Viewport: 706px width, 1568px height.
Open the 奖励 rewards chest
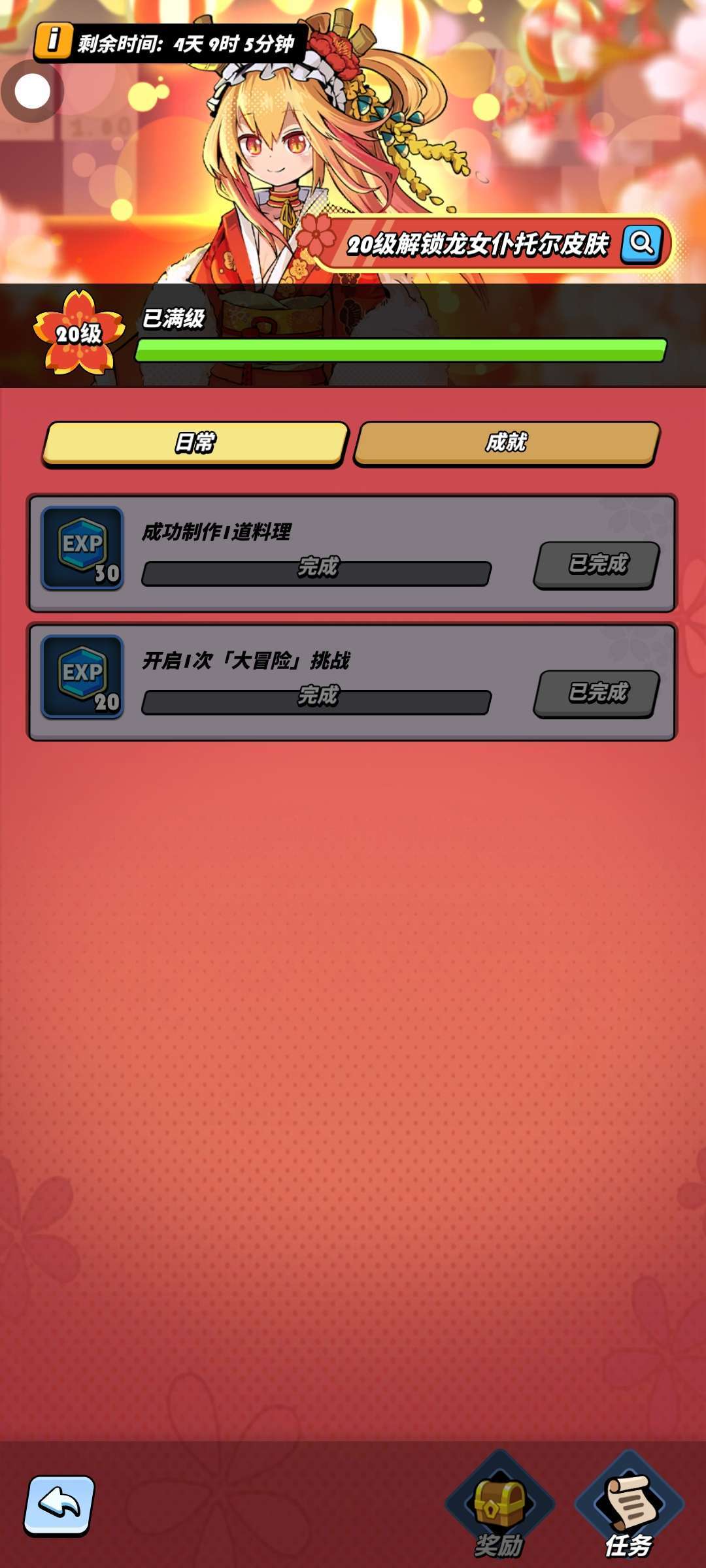tap(499, 1507)
